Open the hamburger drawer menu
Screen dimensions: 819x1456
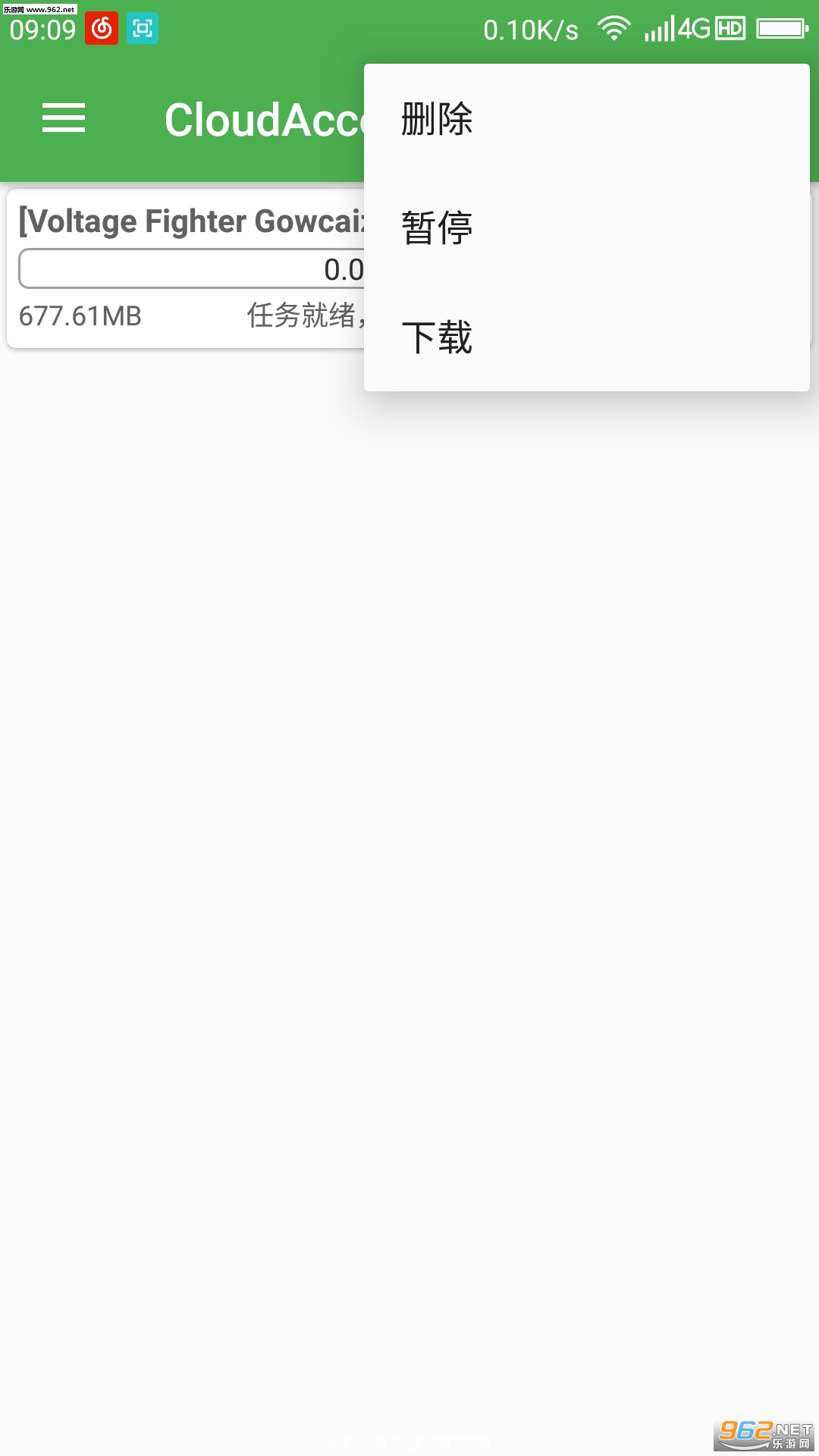pos(64,118)
